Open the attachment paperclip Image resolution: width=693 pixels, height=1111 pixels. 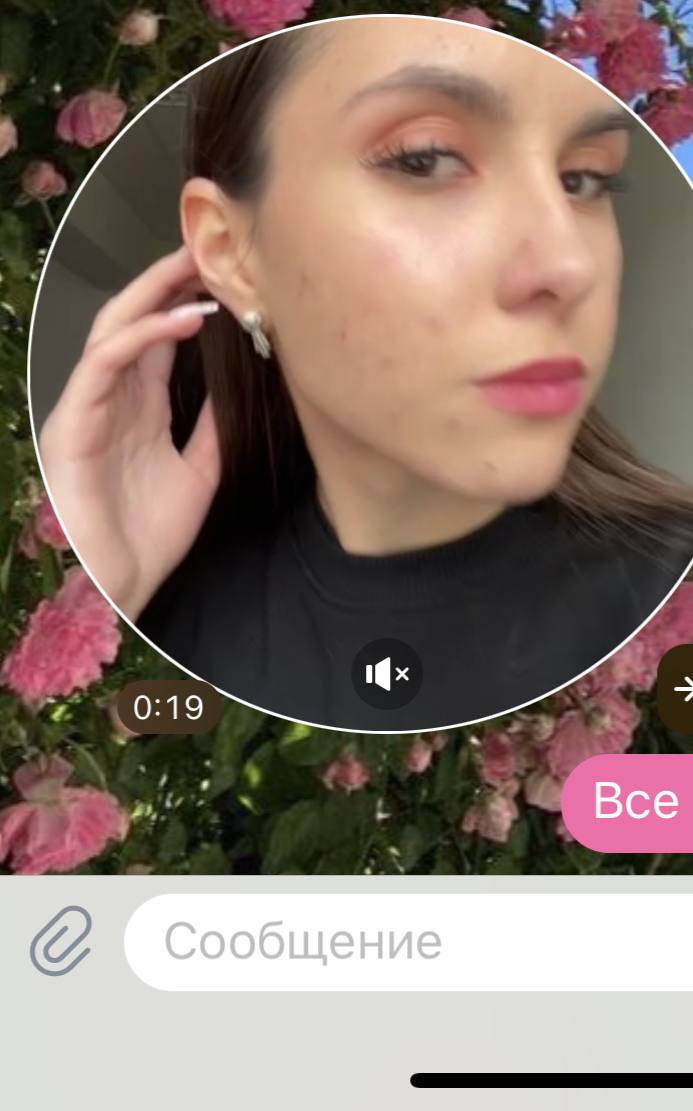coord(61,940)
